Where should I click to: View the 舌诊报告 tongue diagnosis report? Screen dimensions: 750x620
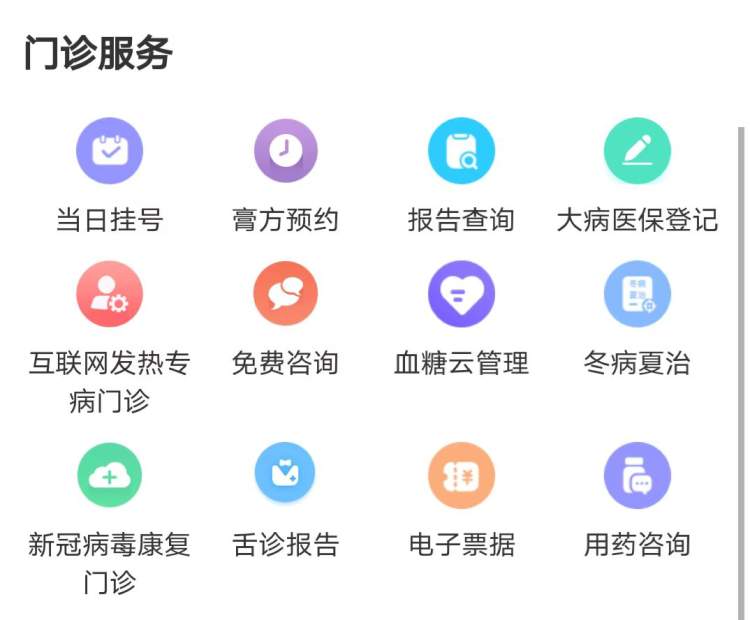[x=285, y=476]
